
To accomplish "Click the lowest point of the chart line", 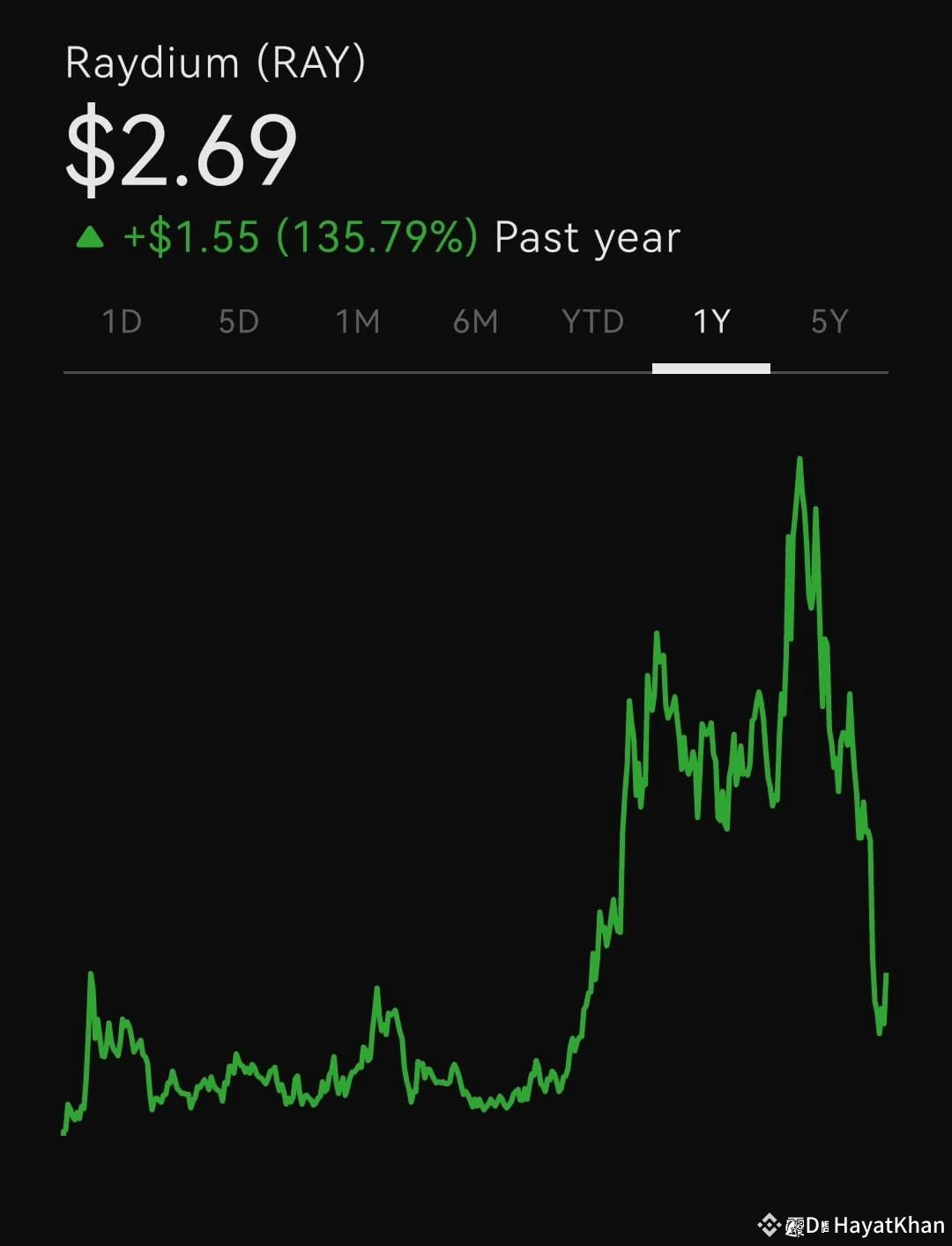I will coord(62,1135).
